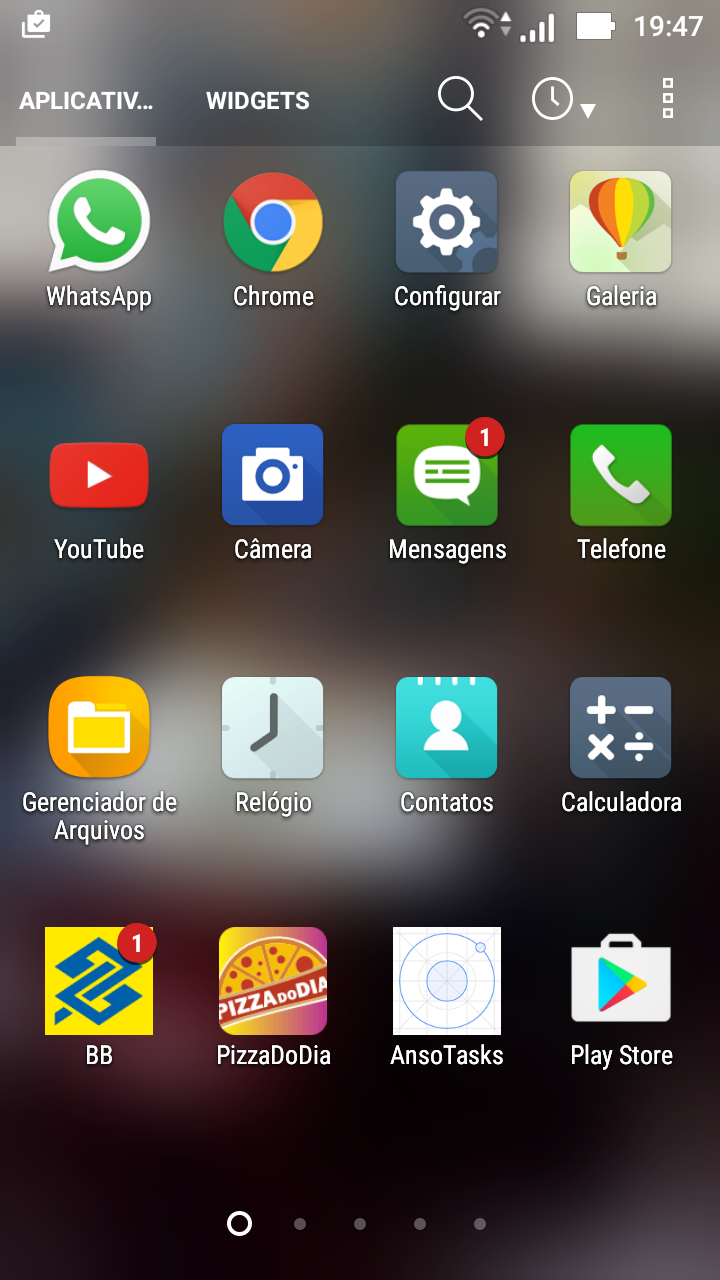This screenshot has height=1280, width=720.
Task: Switch to the Widgets tab
Action: pyautogui.click(x=258, y=101)
